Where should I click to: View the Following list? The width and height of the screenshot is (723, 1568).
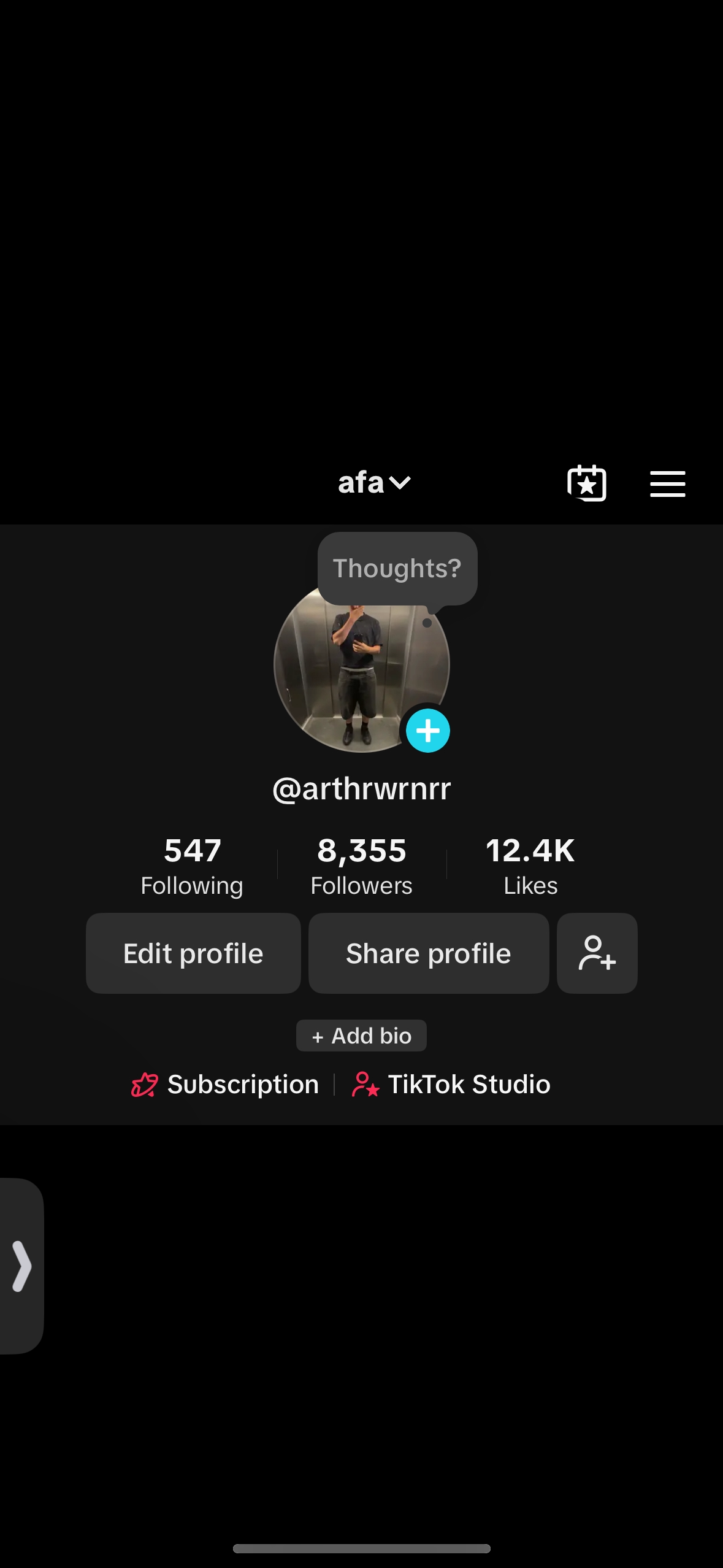click(x=192, y=866)
